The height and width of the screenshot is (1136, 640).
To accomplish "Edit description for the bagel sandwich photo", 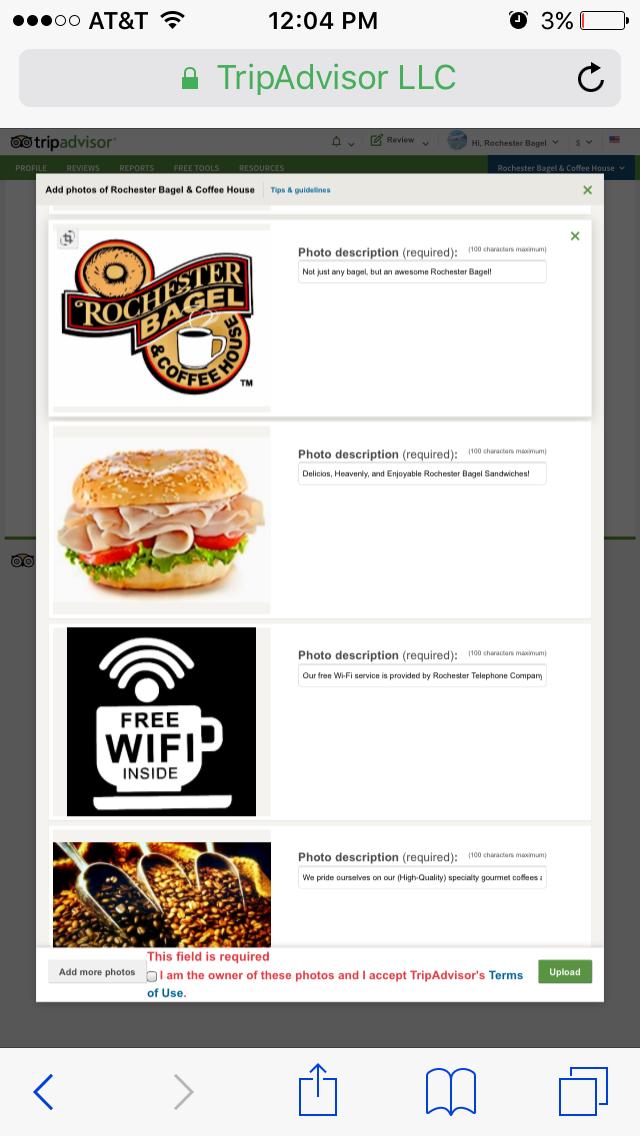I will coord(422,473).
